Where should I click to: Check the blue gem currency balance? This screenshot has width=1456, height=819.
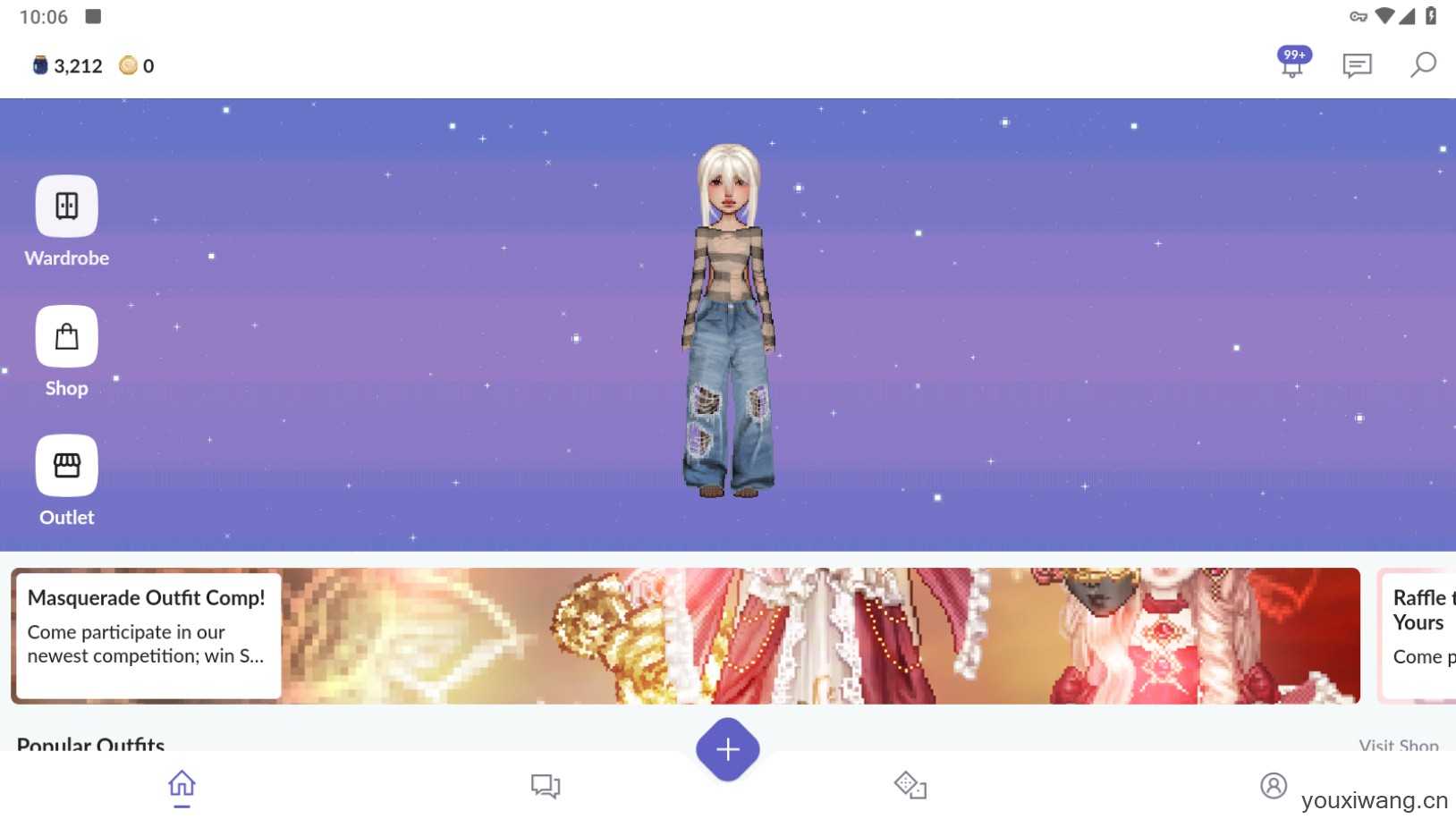coord(68,66)
